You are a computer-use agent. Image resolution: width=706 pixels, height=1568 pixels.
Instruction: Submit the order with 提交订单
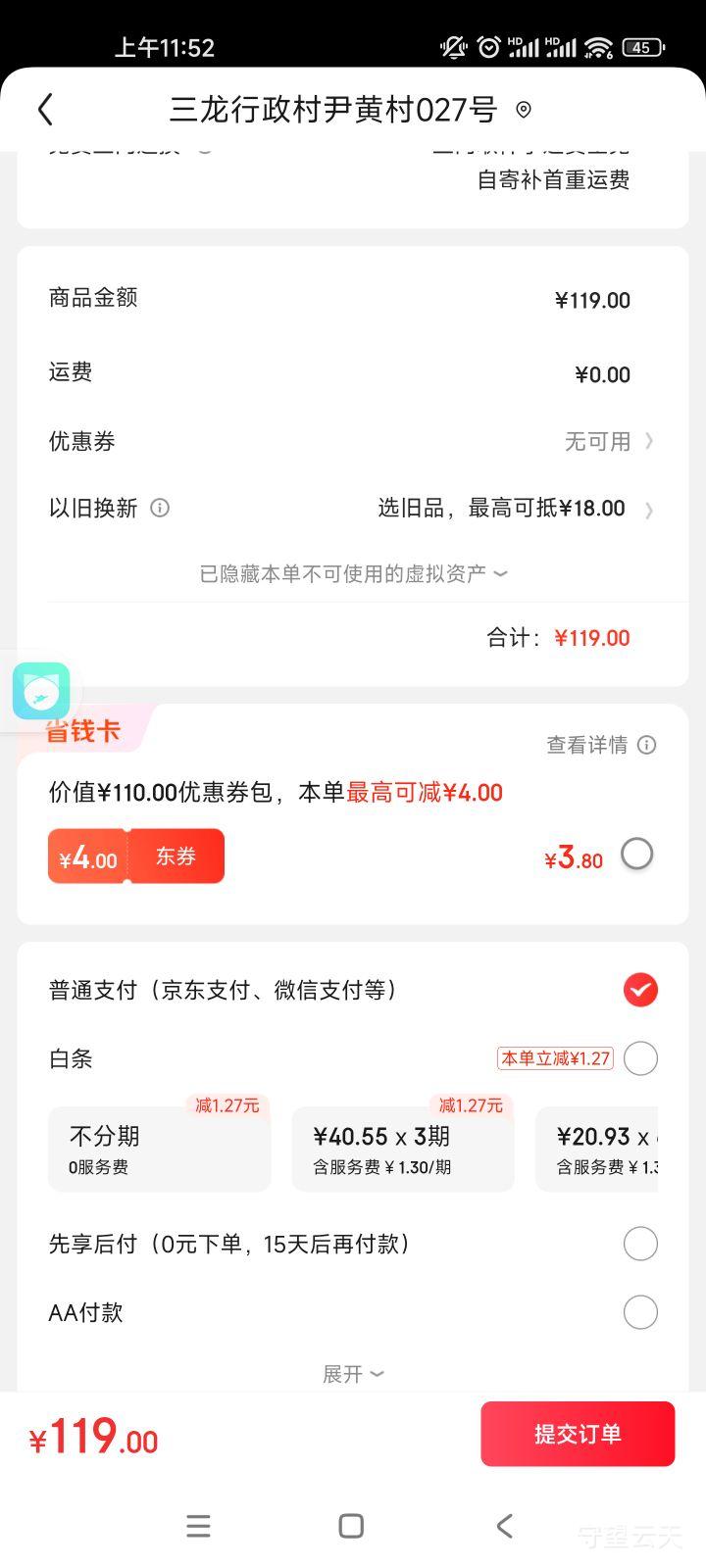pos(578,1434)
